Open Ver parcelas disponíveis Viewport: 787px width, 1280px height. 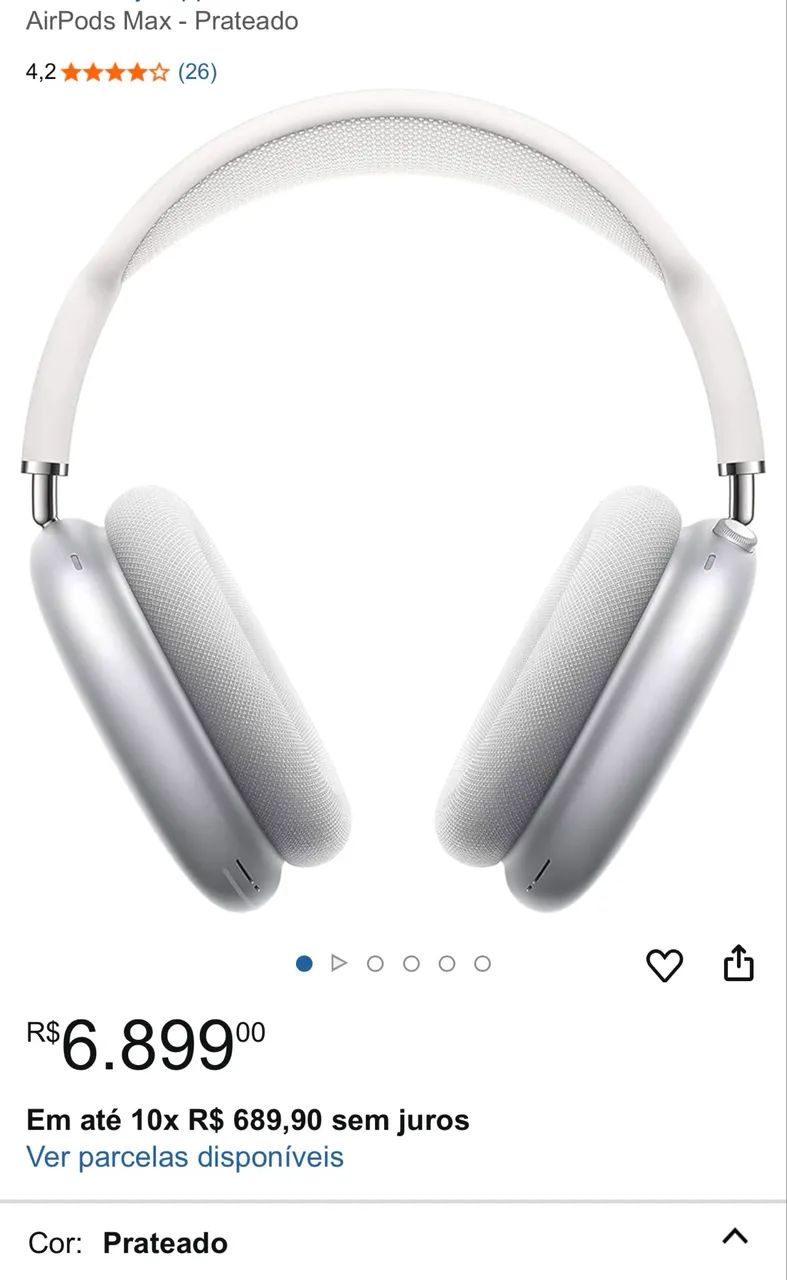[184, 1156]
